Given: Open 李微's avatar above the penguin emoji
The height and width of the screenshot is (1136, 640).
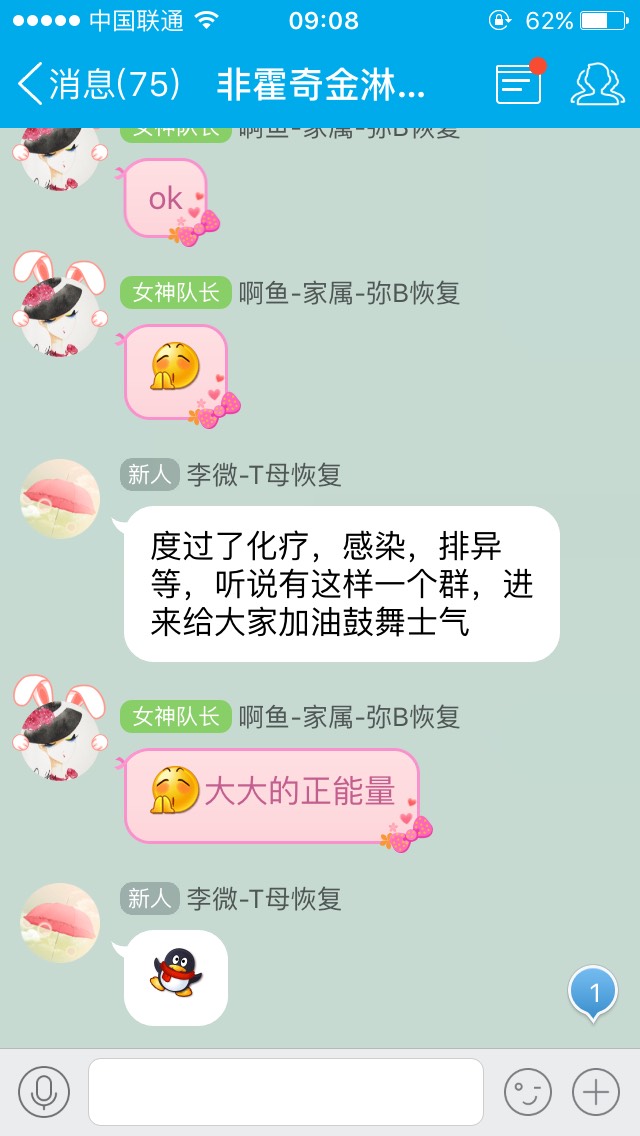Looking at the screenshot, I should pyautogui.click(x=60, y=922).
